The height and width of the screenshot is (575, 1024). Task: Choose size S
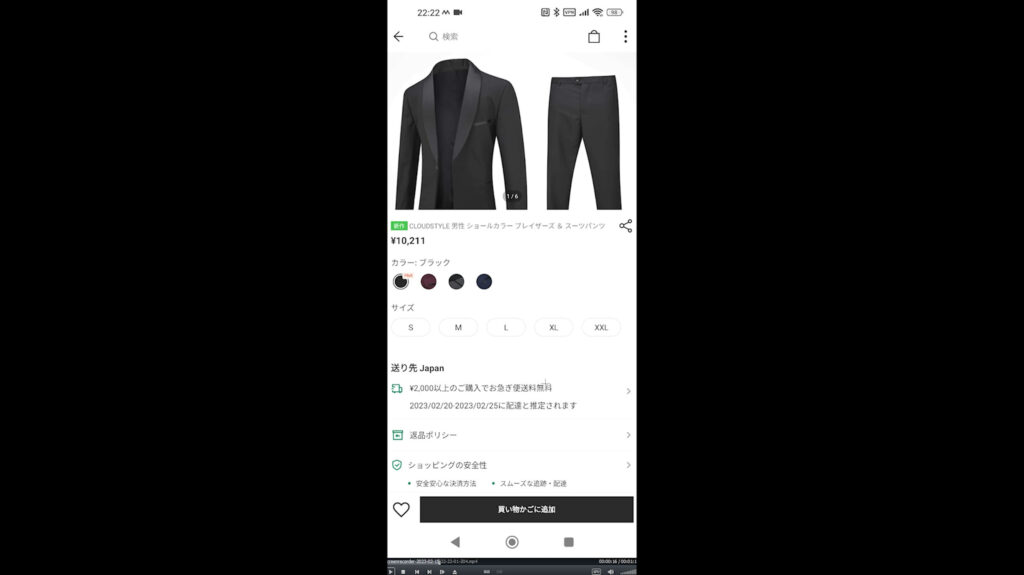410,327
